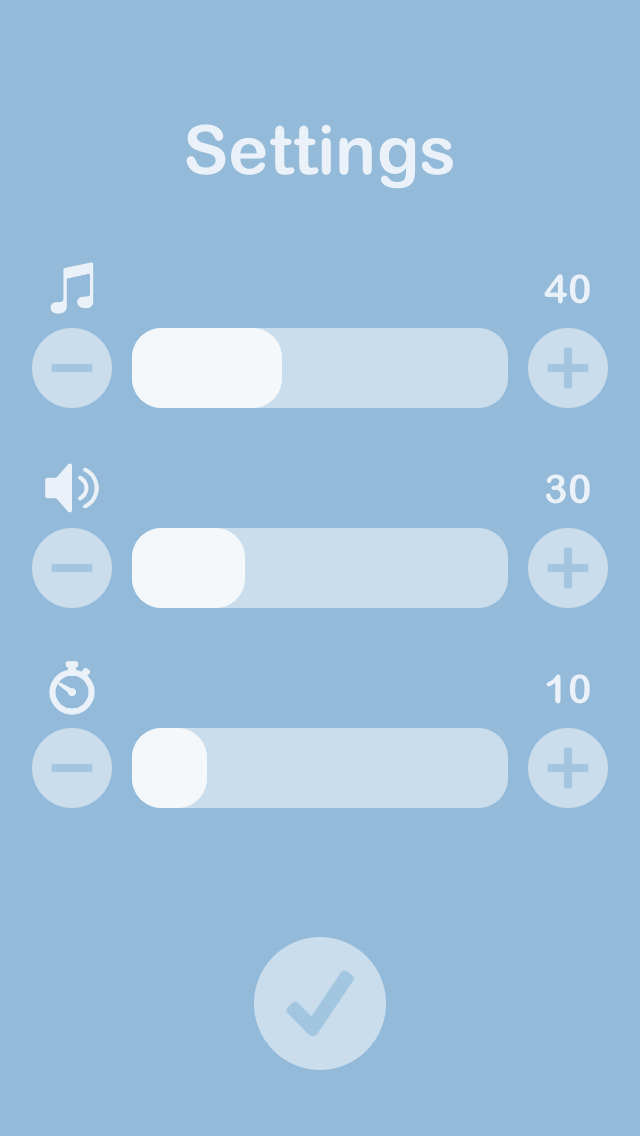
Task: Raise the sound effects volume with plus
Action: pos(568,568)
